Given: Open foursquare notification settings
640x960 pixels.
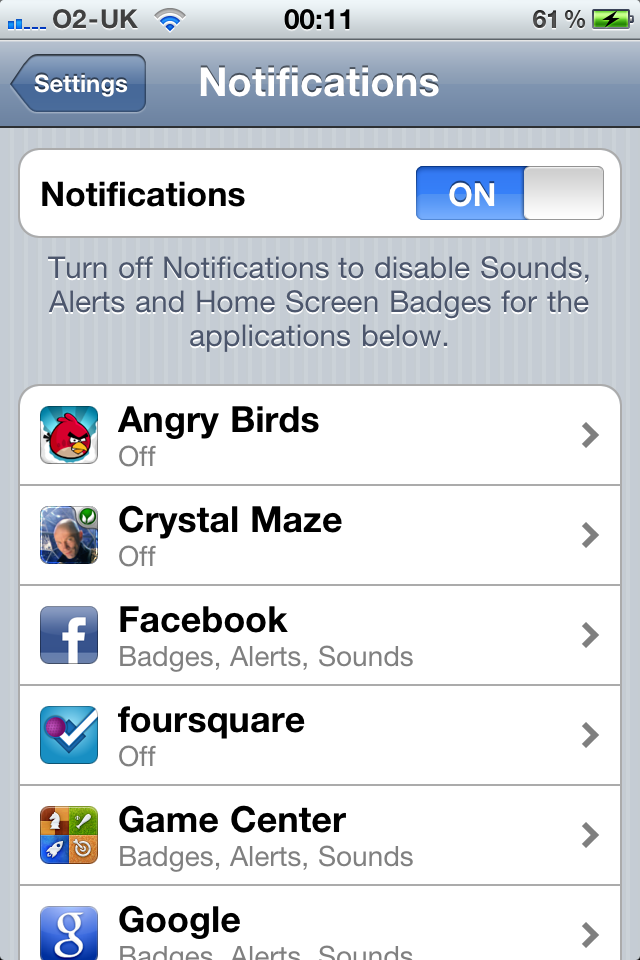Looking at the screenshot, I should (x=320, y=735).
